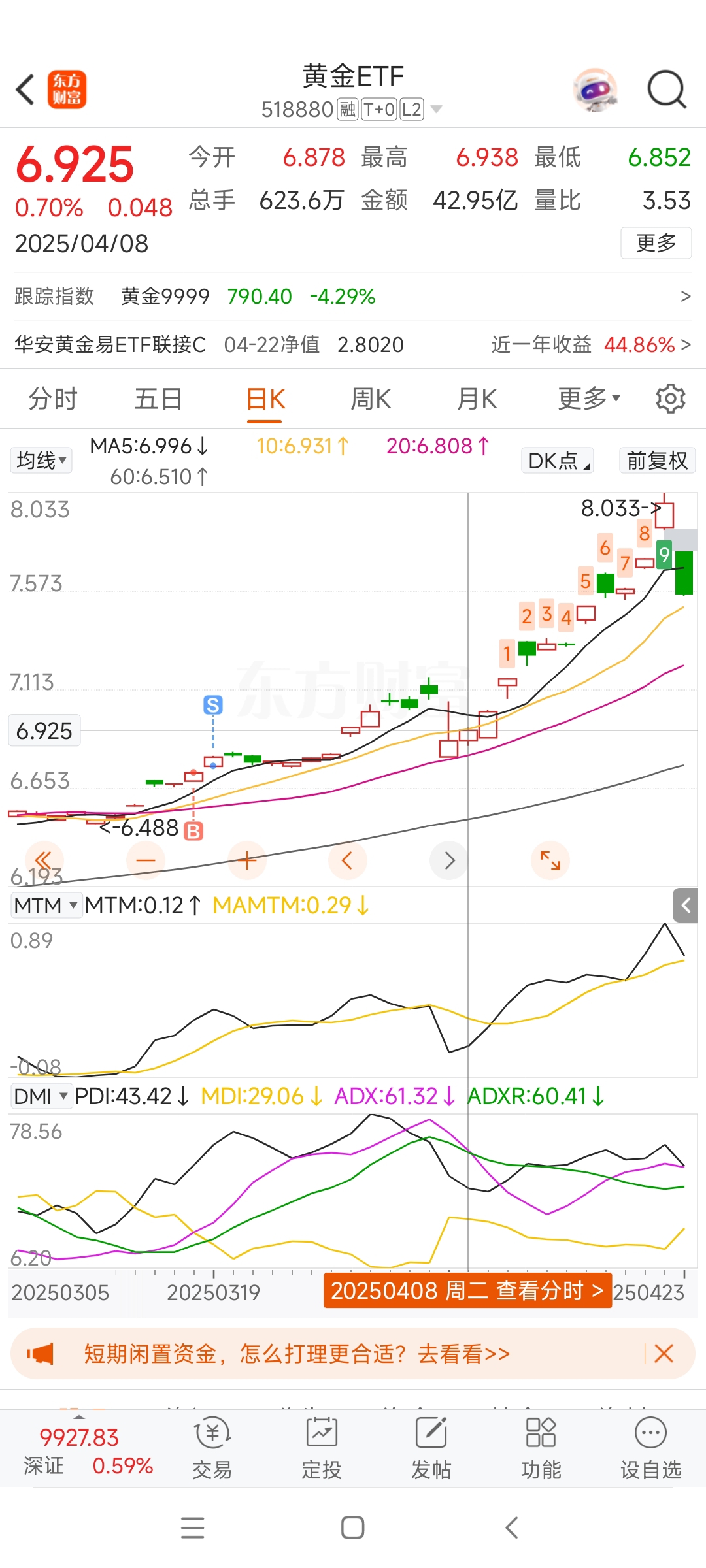Dismiss the bottom promotion banner

tap(665, 1354)
